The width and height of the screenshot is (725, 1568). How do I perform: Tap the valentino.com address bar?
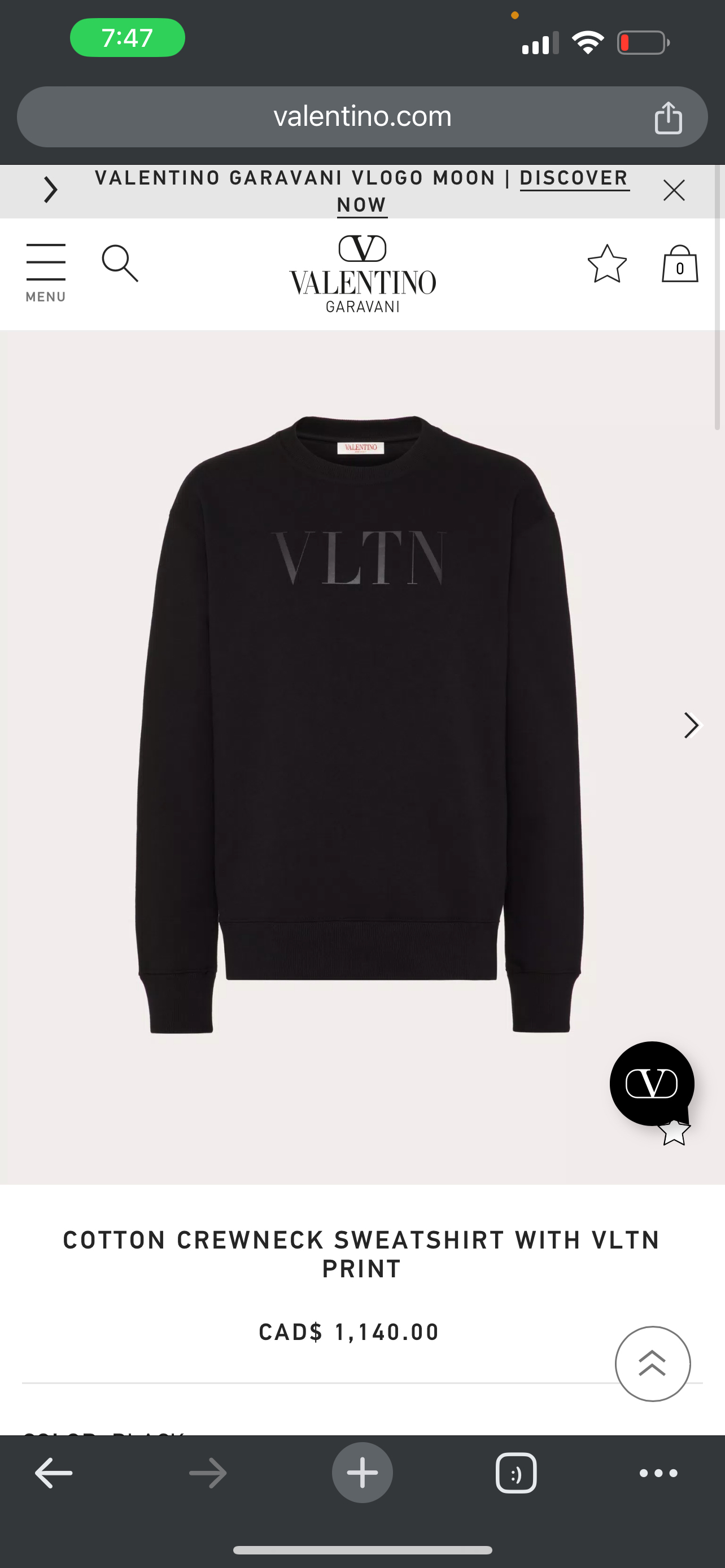[x=362, y=116]
